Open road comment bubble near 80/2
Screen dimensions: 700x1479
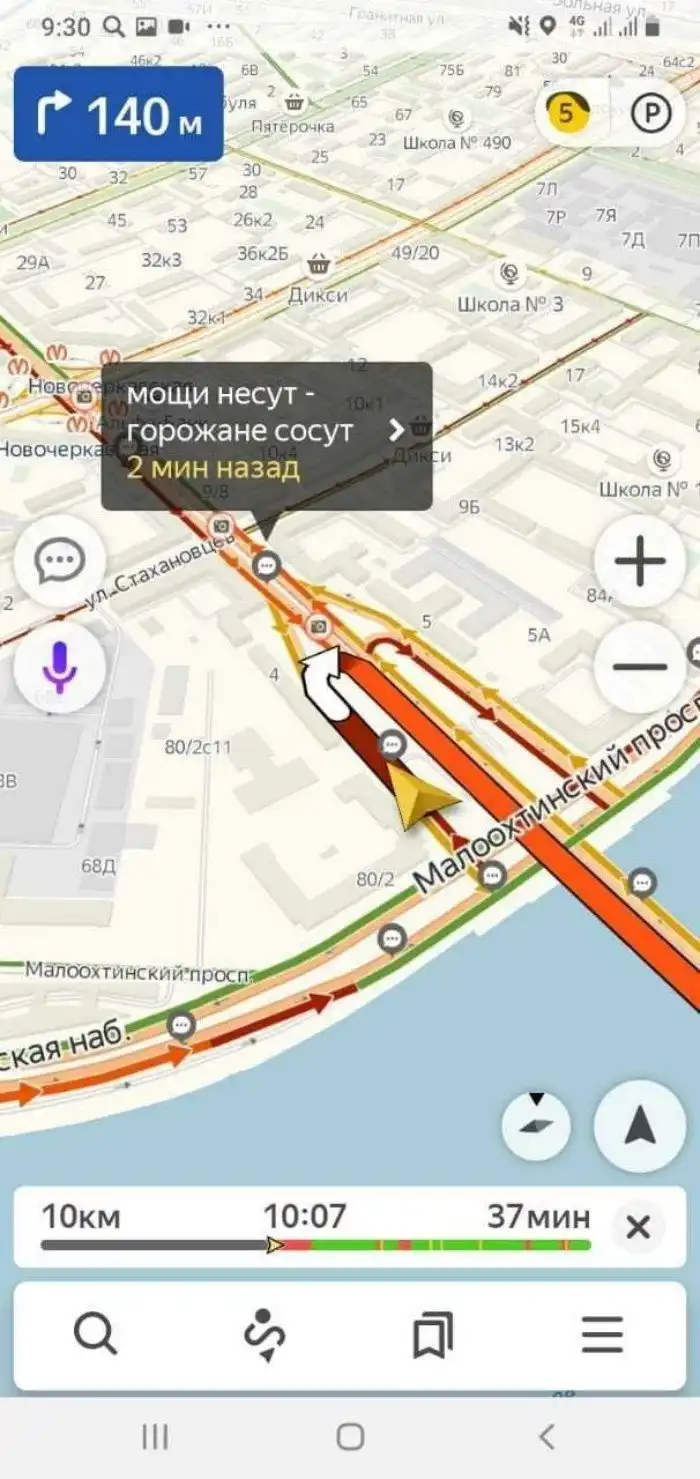point(392,938)
